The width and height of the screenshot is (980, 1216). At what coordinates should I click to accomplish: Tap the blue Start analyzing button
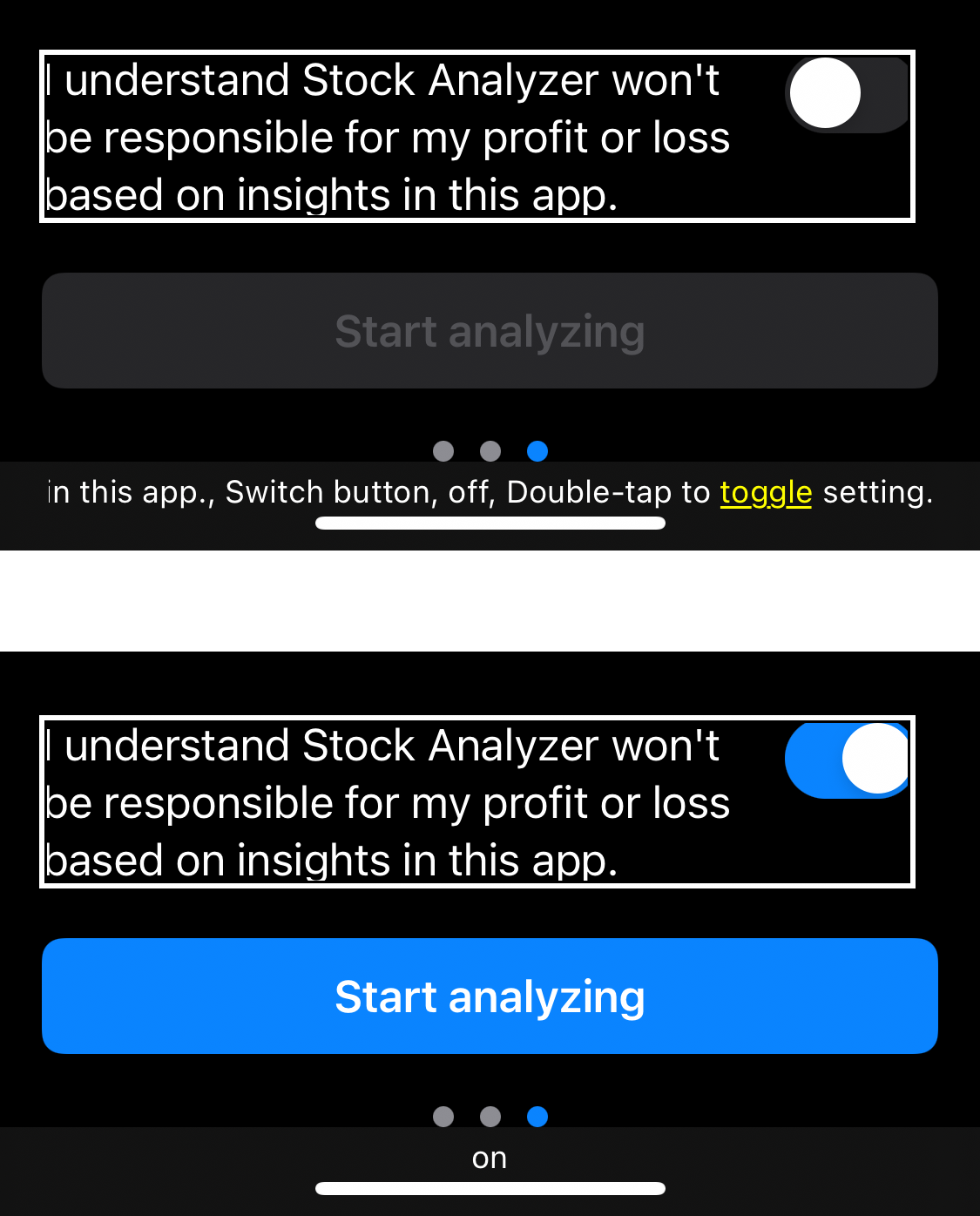point(490,996)
